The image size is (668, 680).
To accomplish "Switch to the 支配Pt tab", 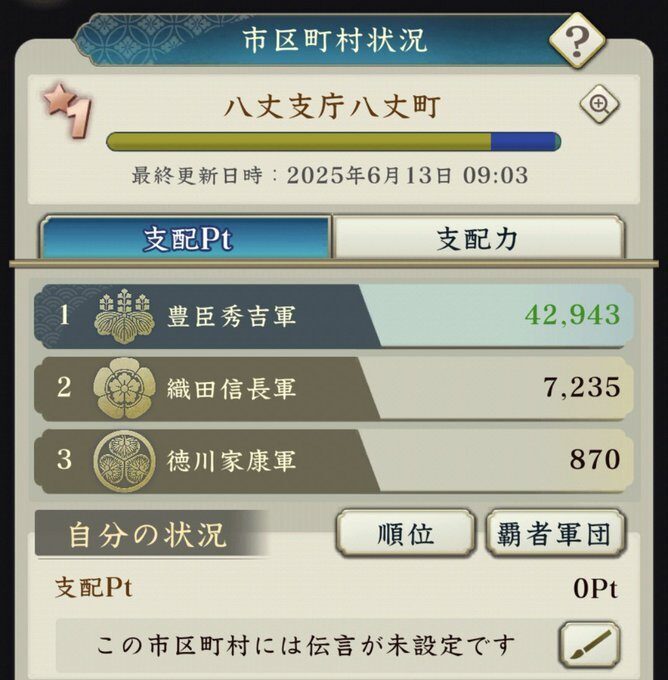I will click(x=186, y=240).
